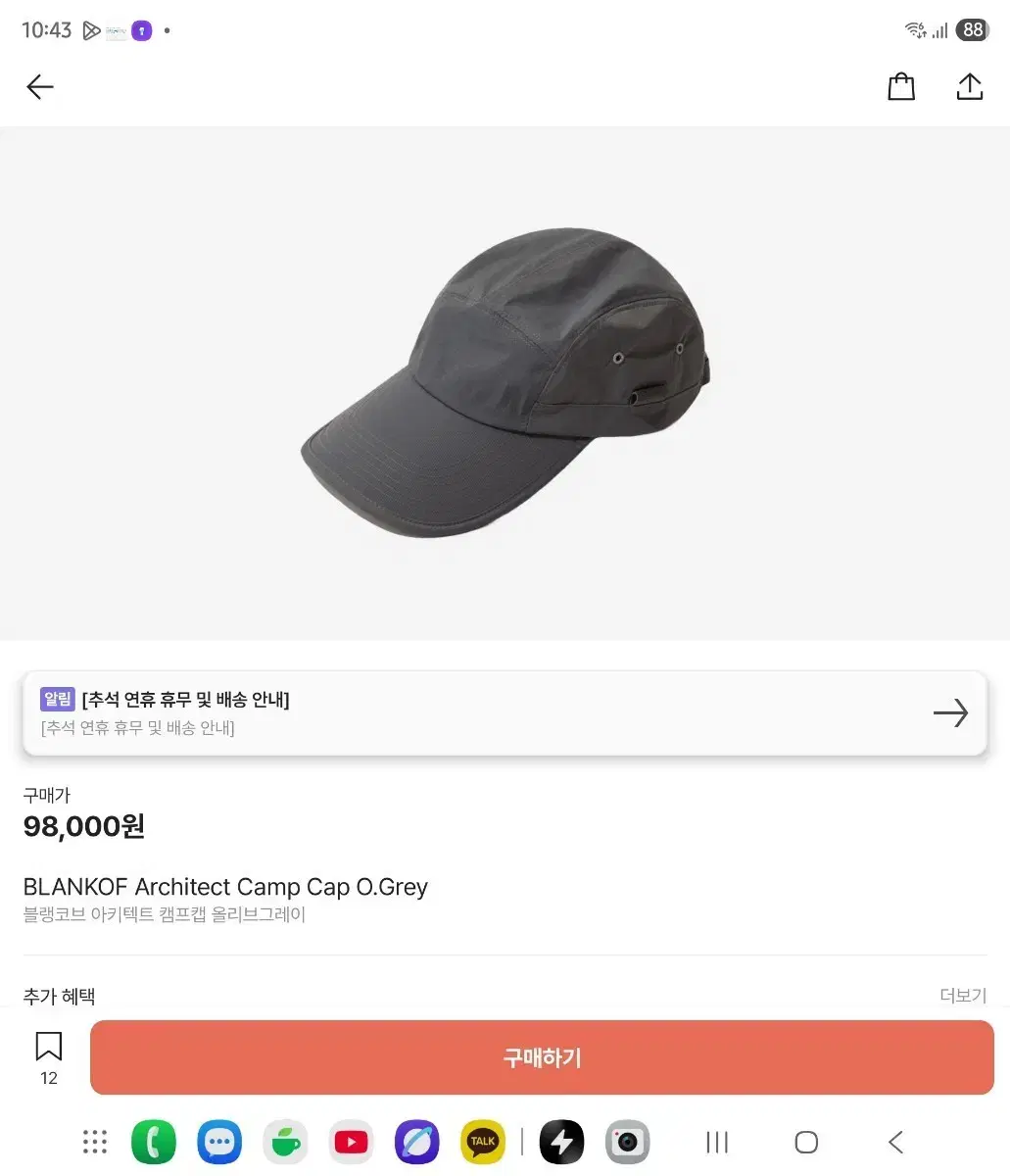The image size is (1010, 1176).
Task: Launch the Camera app icon
Action: pyautogui.click(x=627, y=1142)
